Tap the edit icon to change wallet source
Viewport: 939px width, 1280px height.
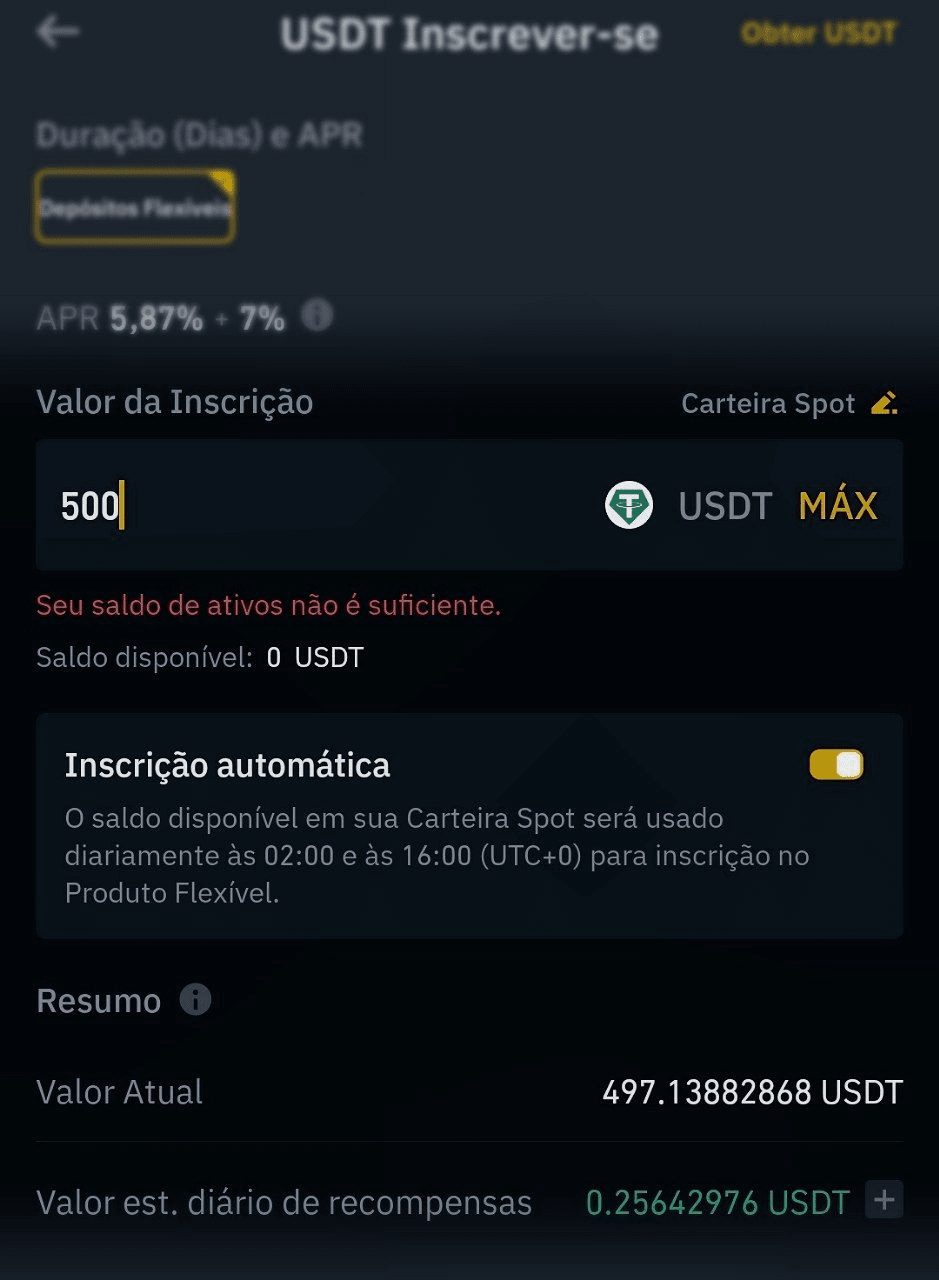click(x=884, y=403)
